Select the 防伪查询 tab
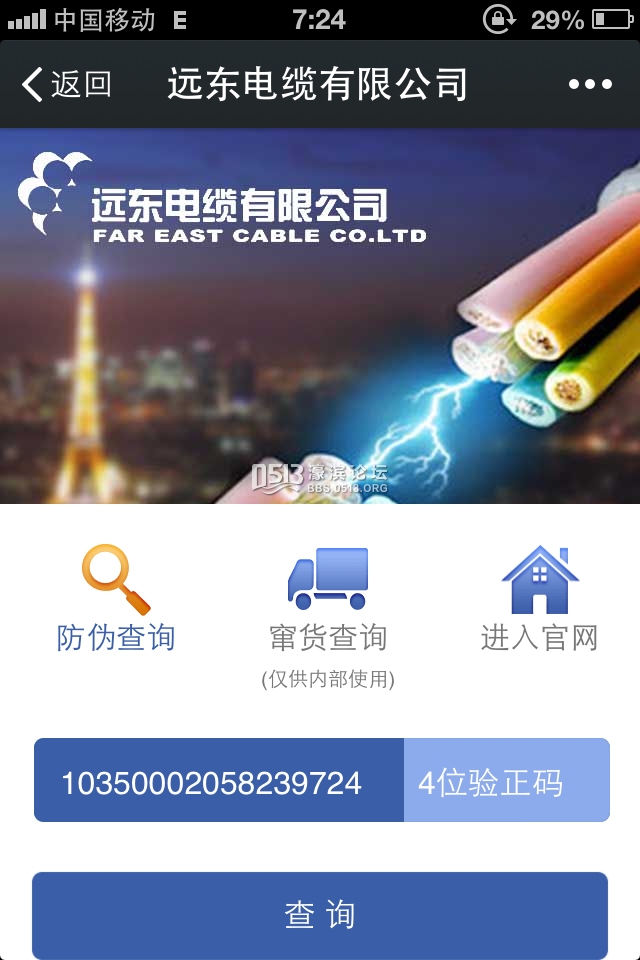The width and height of the screenshot is (640, 960). [116, 602]
